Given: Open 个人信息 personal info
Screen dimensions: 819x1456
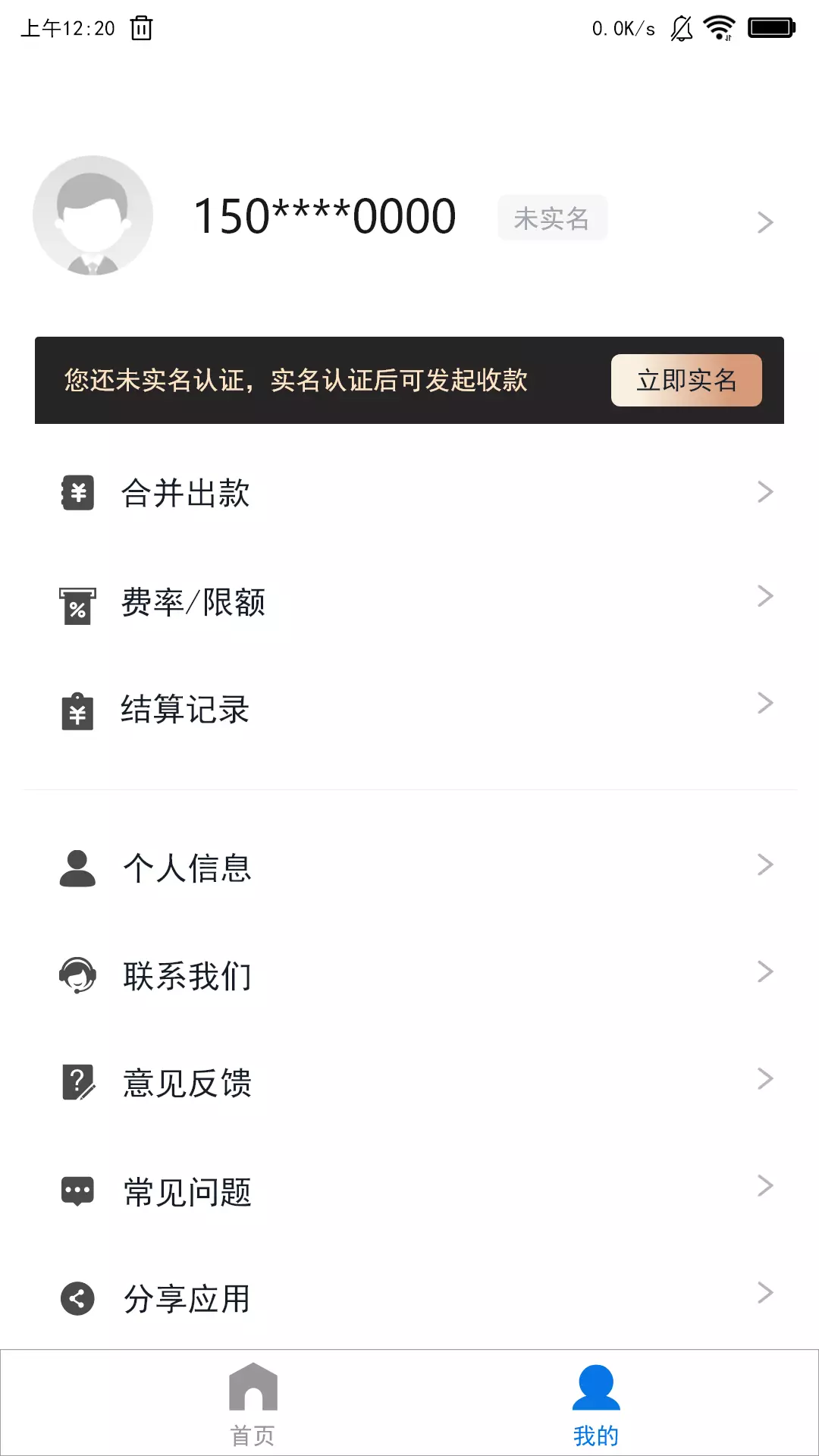Looking at the screenshot, I should point(409,868).
